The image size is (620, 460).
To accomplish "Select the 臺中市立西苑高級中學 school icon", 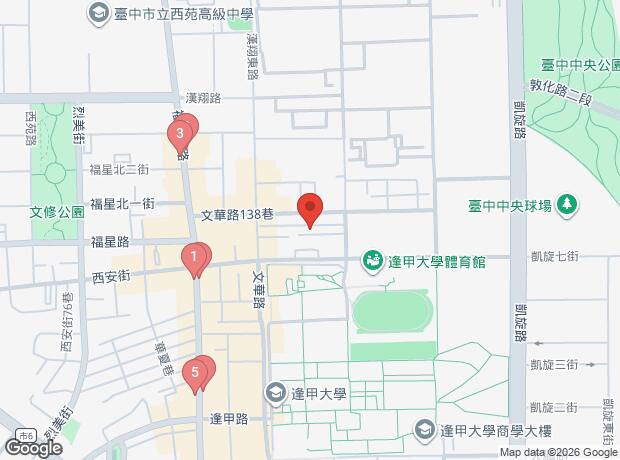I will (x=99, y=13).
